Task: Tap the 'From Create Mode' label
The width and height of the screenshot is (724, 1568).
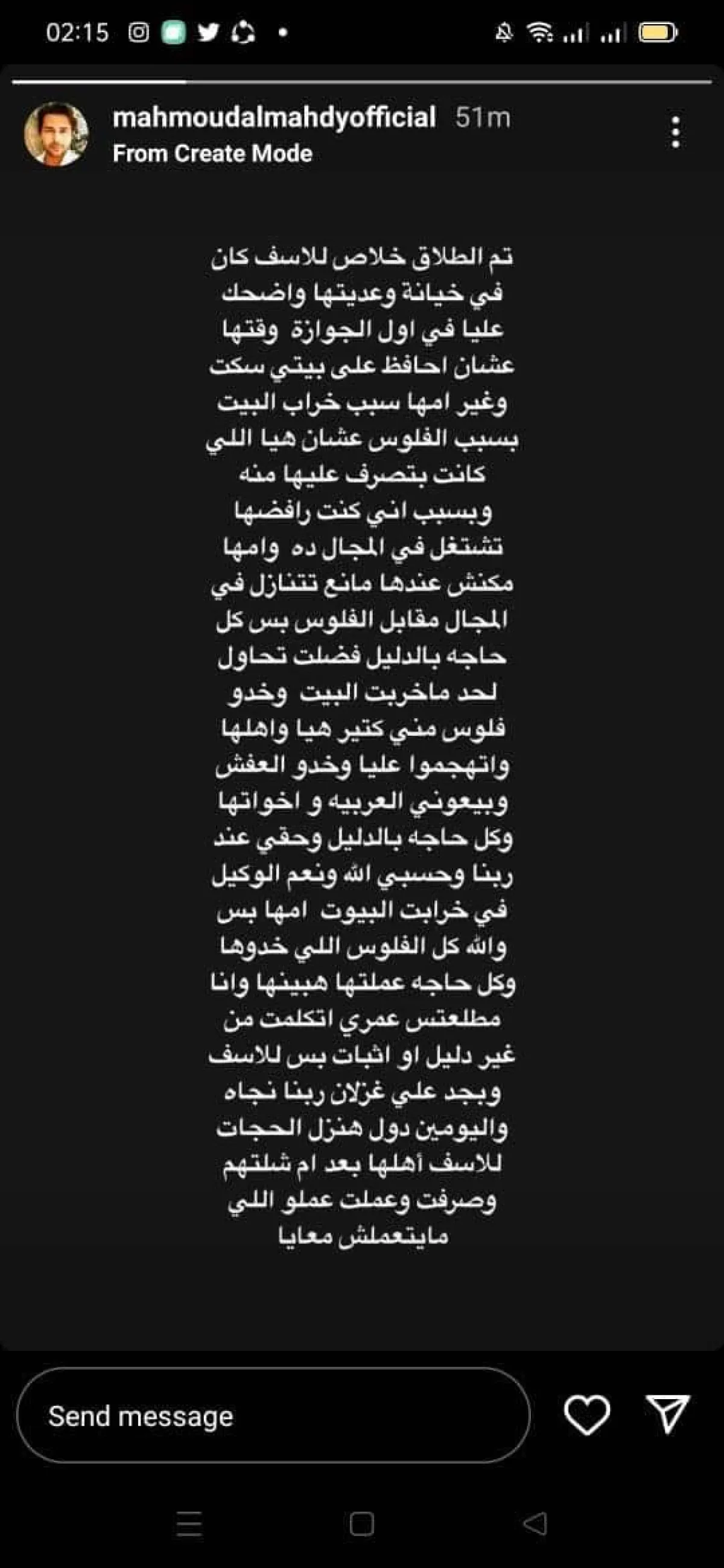Action: pyautogui.click(x=212, y=153)
